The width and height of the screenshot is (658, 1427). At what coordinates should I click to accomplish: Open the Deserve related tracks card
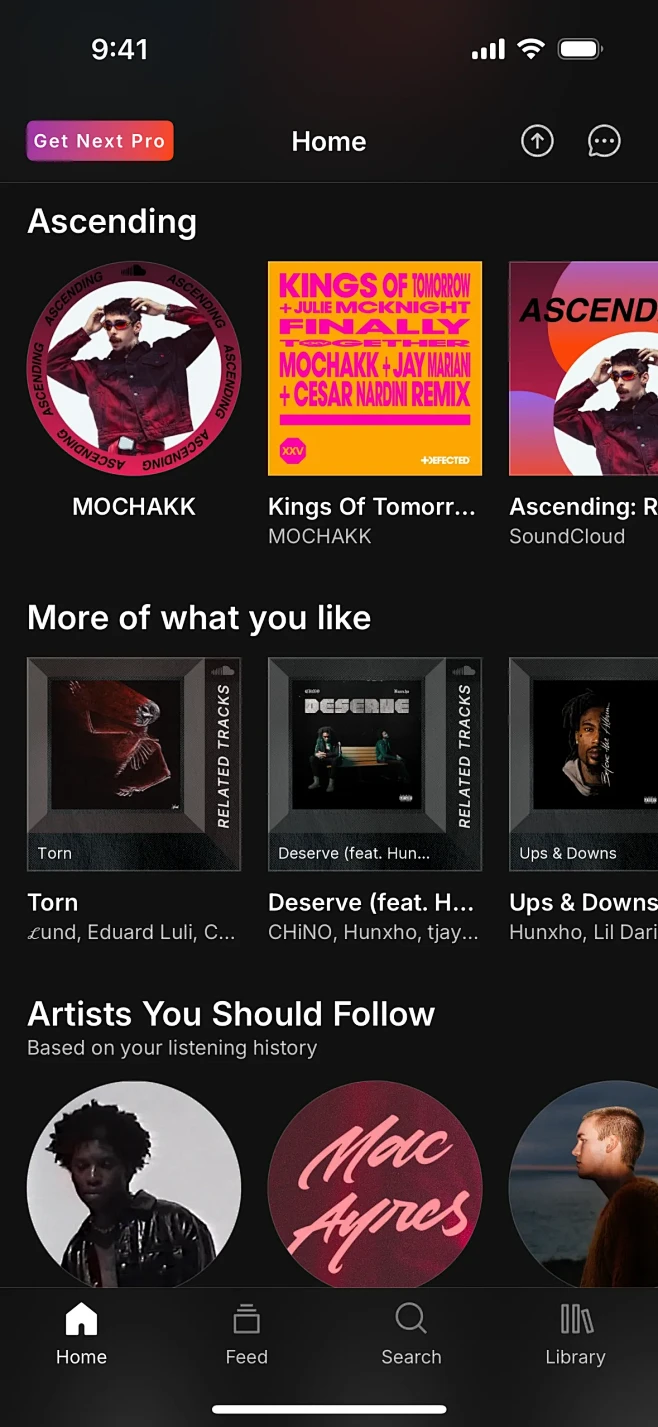click(375, 764)
